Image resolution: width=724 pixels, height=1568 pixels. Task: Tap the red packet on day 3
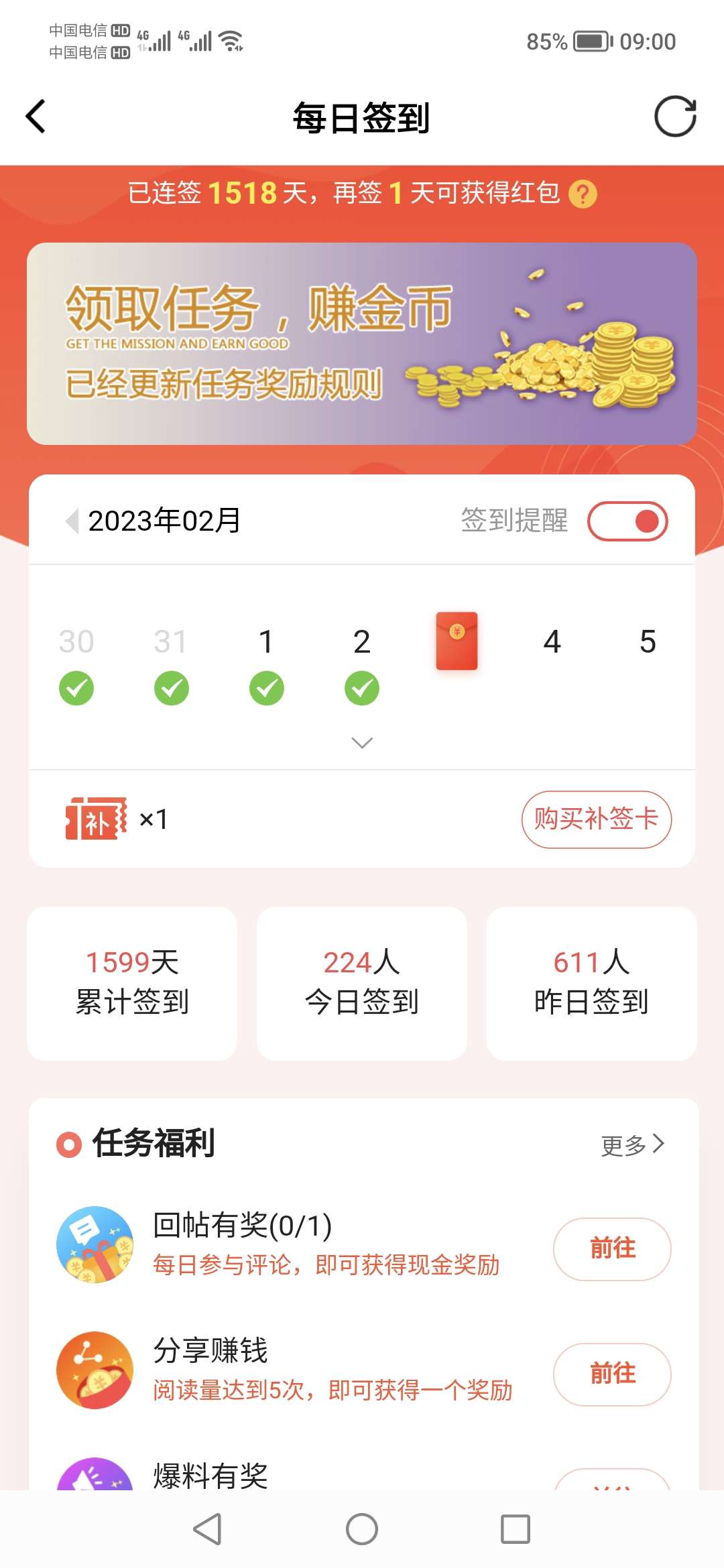(x=457, y=641)
